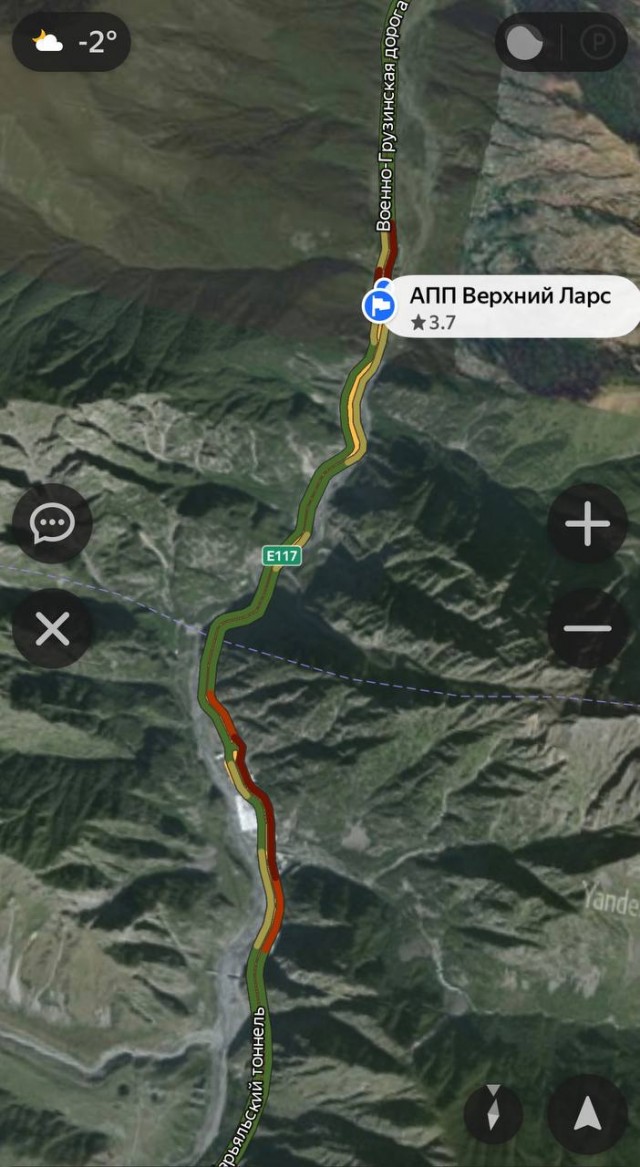Toggle the parking layer P icon
Viewport: 640px width, 1167px height.
(598, 43)
